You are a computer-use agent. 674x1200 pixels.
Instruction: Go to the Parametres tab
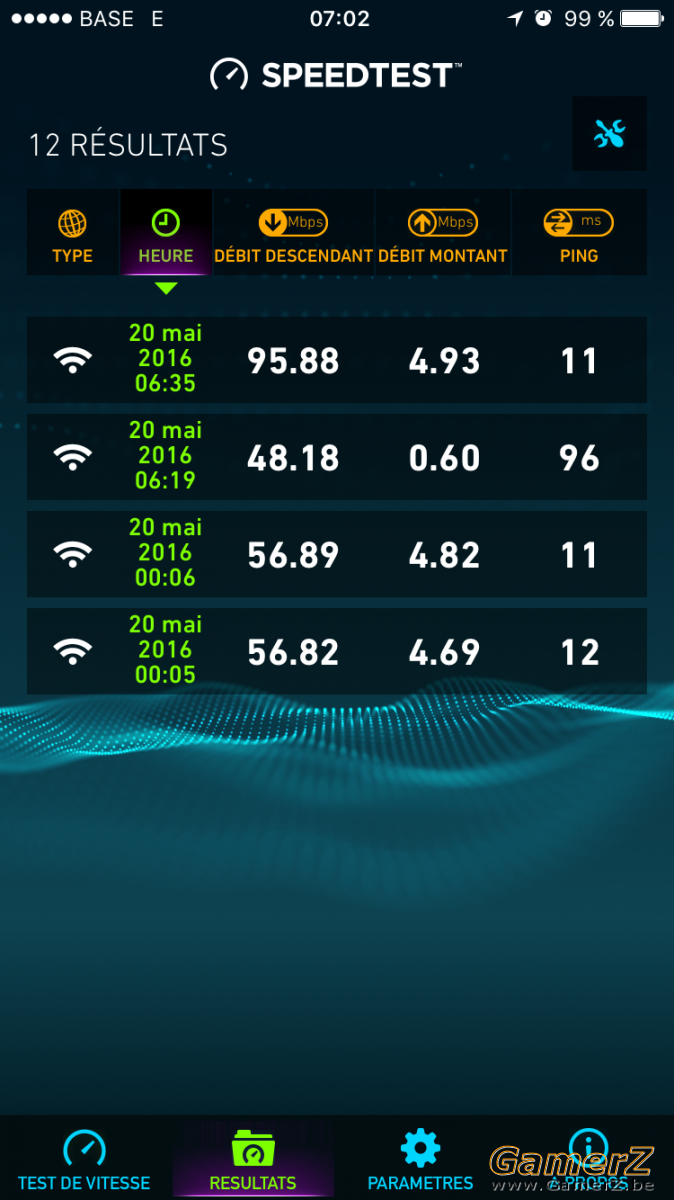click(x=420, y=1160)
